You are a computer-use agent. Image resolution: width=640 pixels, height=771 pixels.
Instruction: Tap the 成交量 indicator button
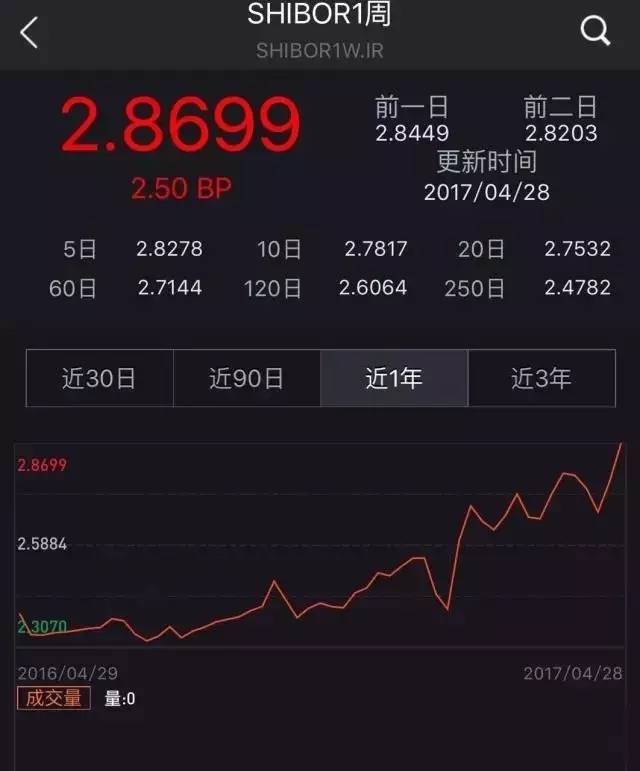click(x=54, y=698)
